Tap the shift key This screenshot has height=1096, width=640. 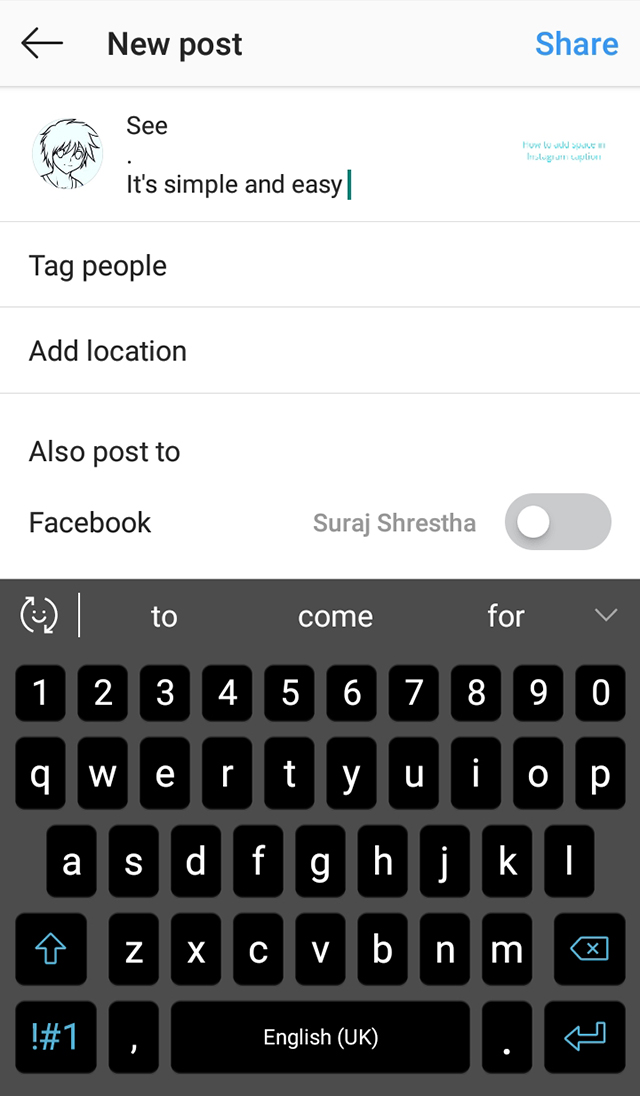click(x=51, y=949)
